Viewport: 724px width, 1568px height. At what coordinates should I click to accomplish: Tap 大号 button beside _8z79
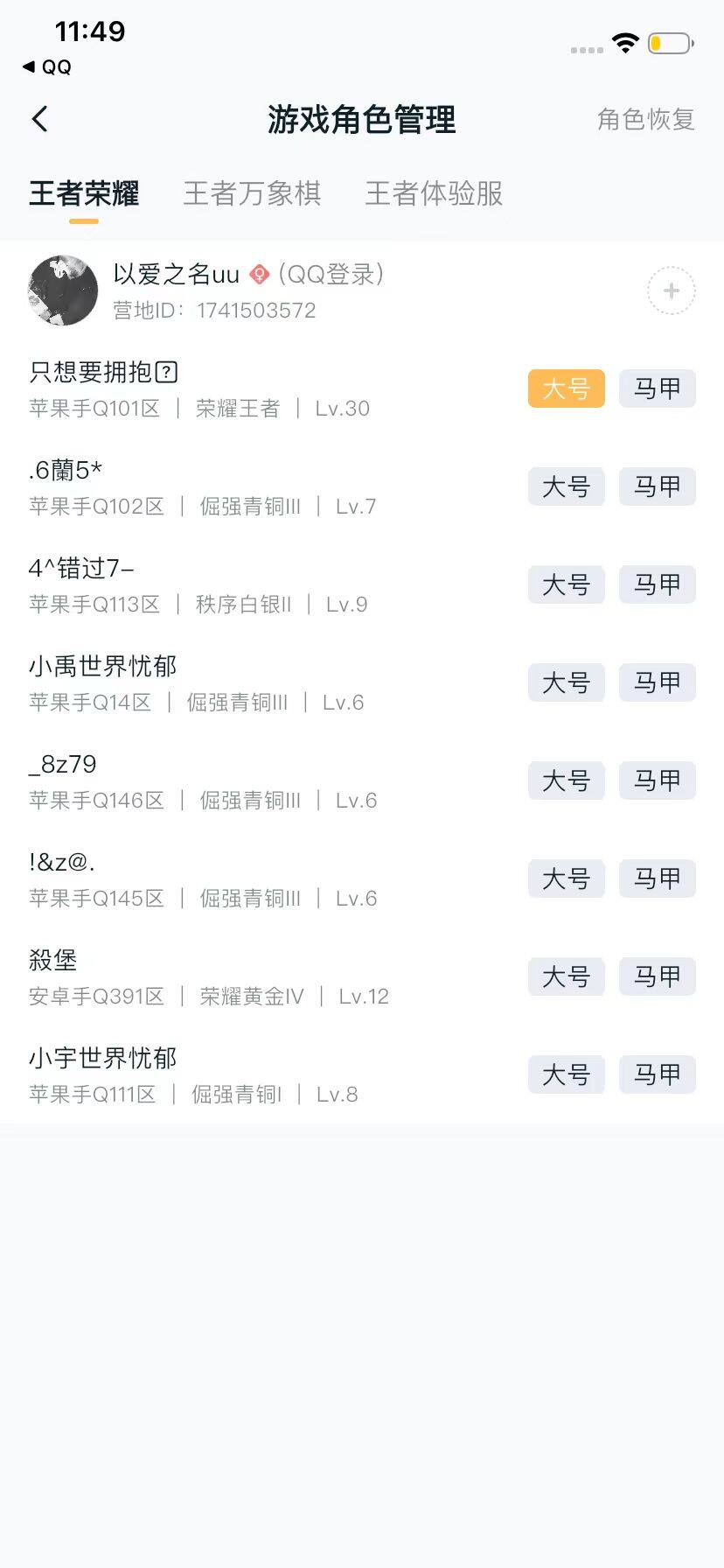(x=566, y=780)
